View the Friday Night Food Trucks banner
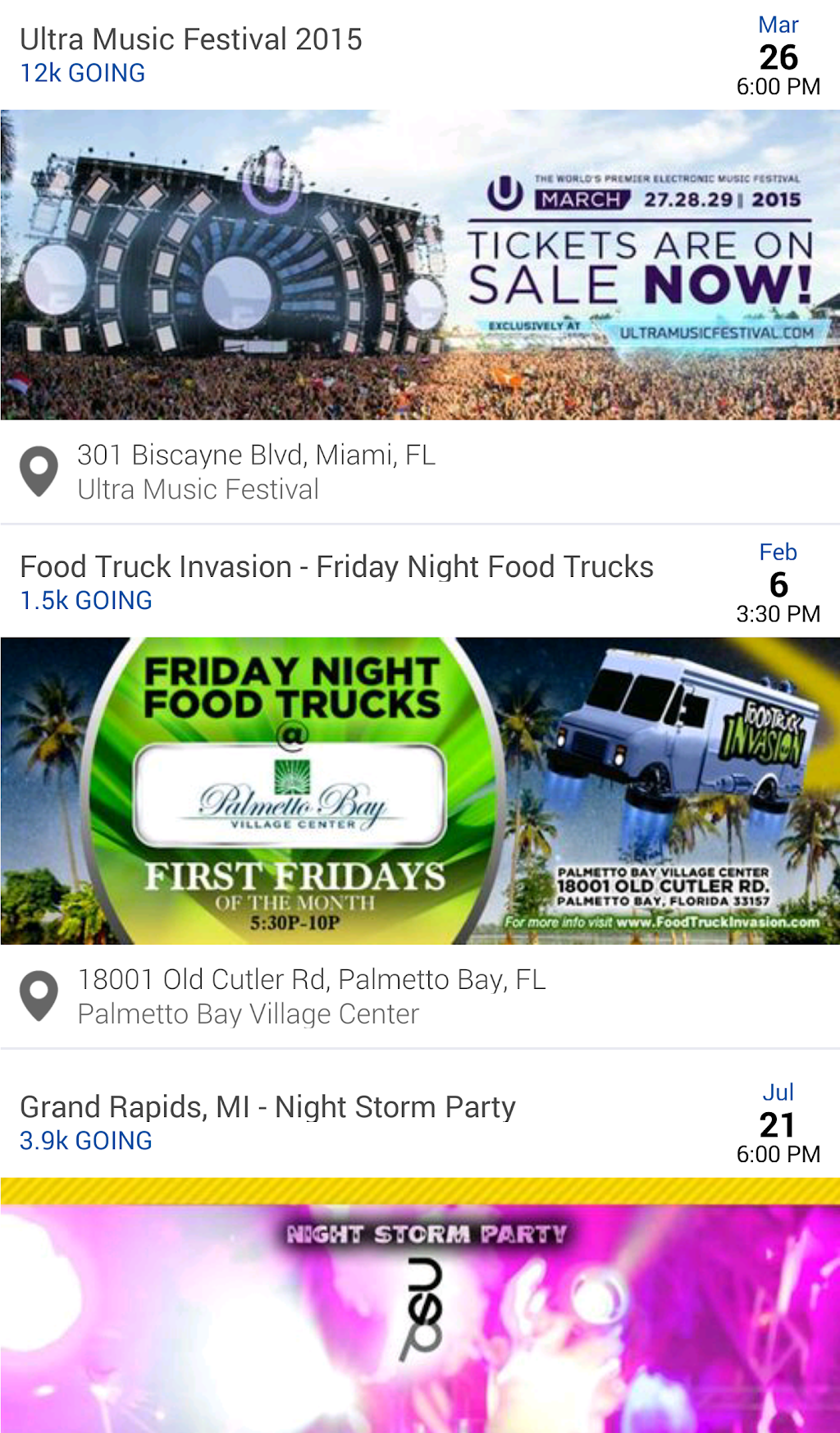Viewport: 840px width, 1433px height. (x=420, y=790)
